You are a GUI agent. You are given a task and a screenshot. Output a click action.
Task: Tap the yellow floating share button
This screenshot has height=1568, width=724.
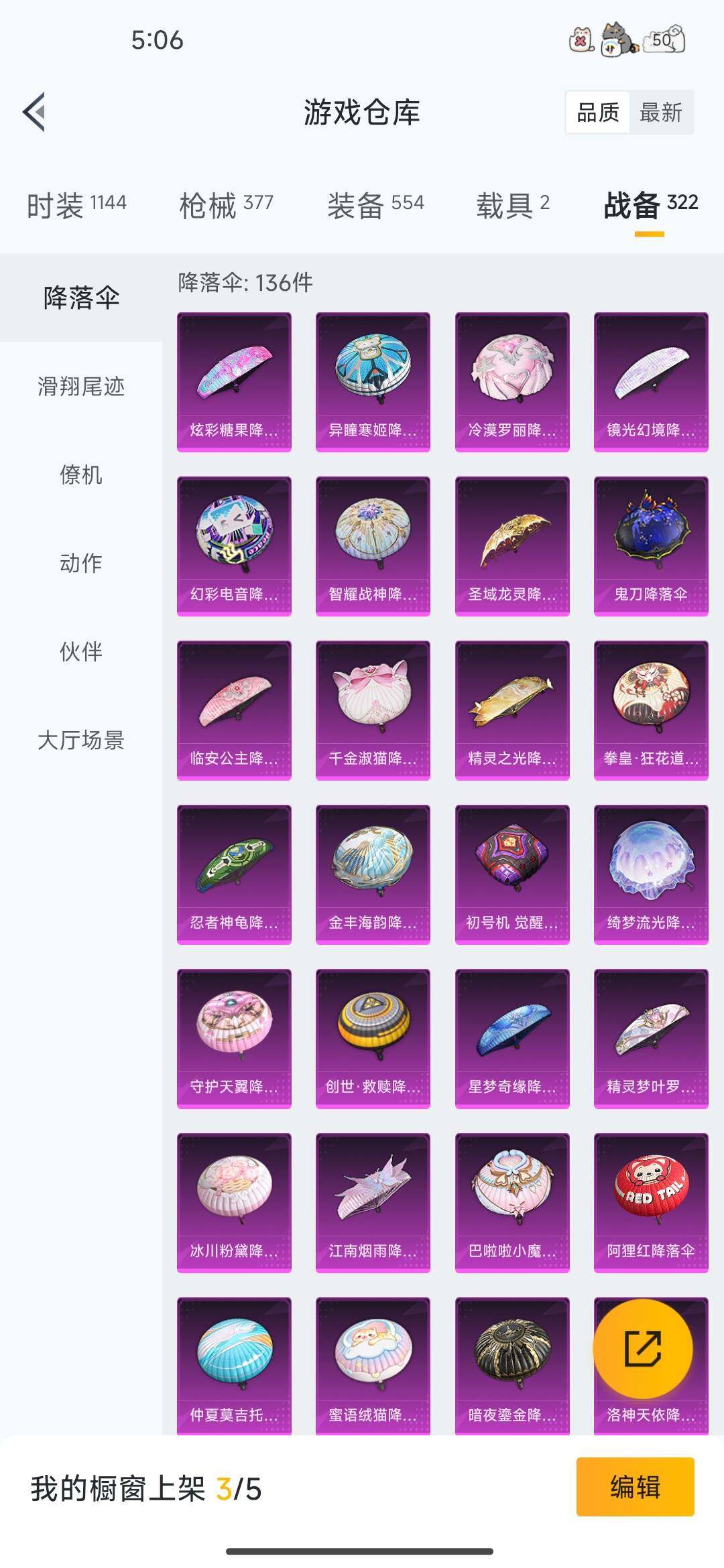[643, 1348]
